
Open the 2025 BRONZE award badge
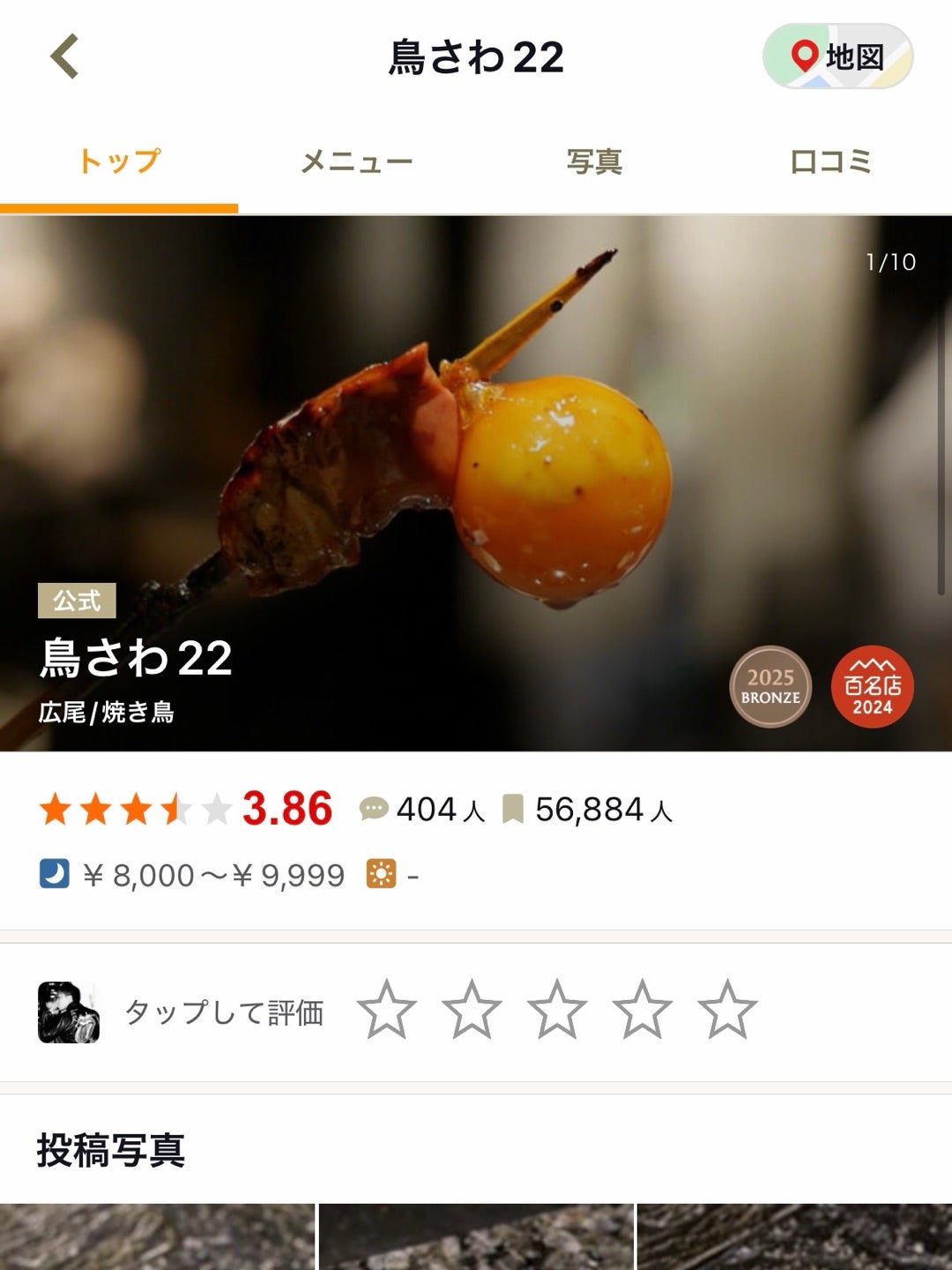(x=770, y=687)
